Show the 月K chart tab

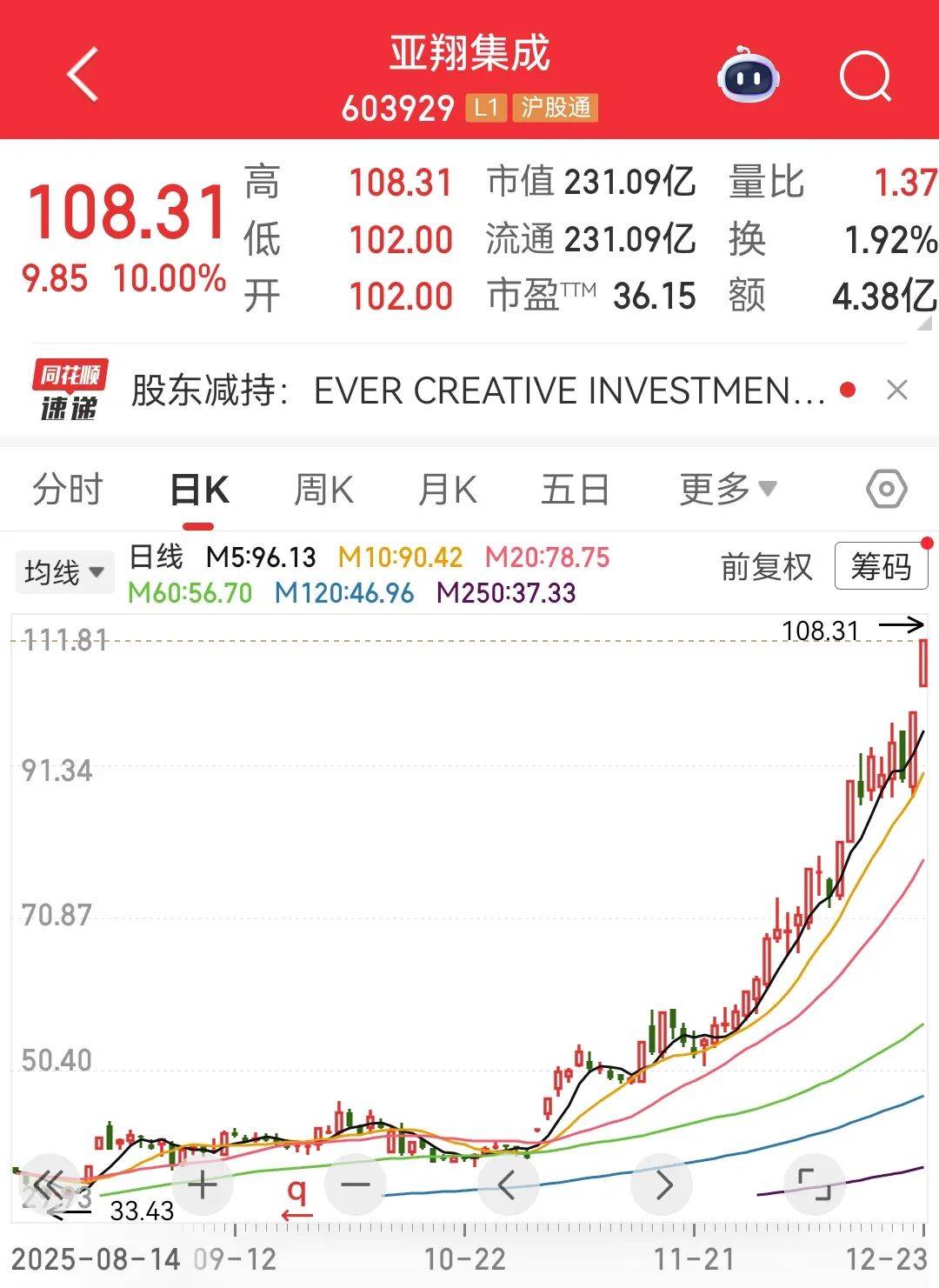447,490
